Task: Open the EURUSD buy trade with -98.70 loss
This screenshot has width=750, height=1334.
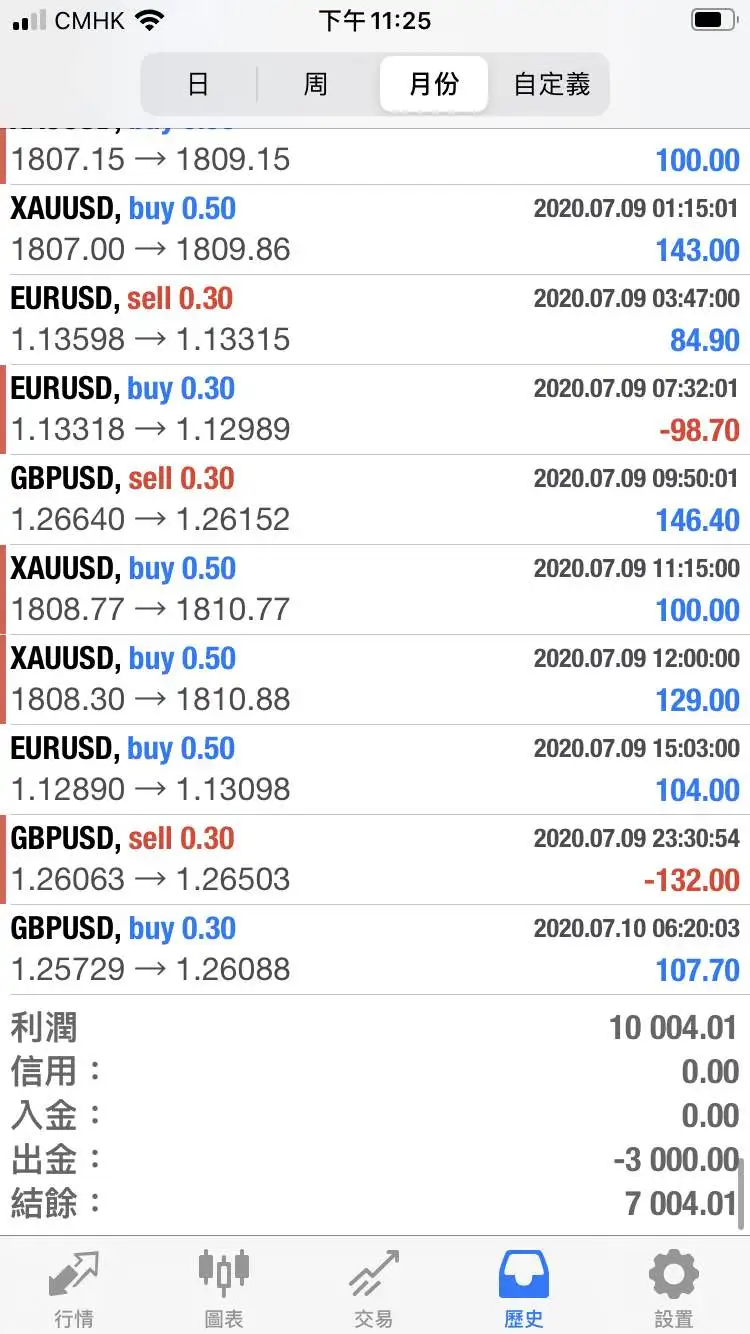Action: coord(375,410)
